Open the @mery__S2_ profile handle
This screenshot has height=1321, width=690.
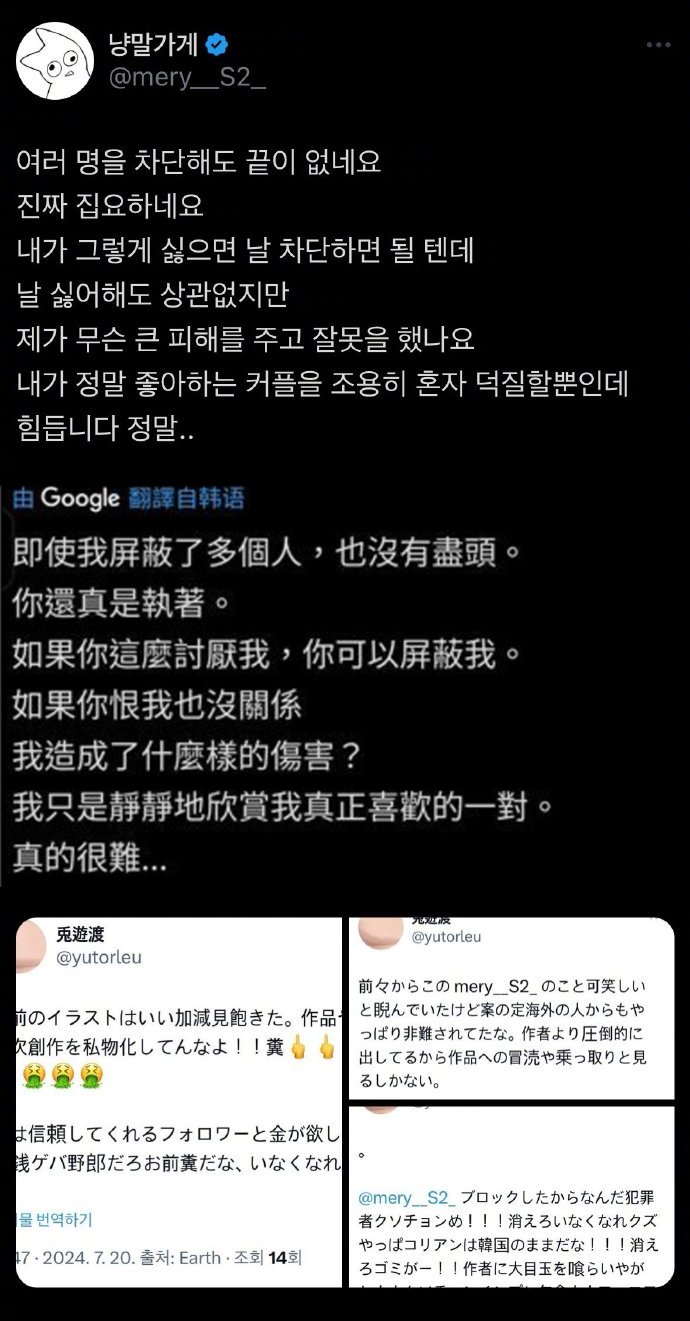187,78
